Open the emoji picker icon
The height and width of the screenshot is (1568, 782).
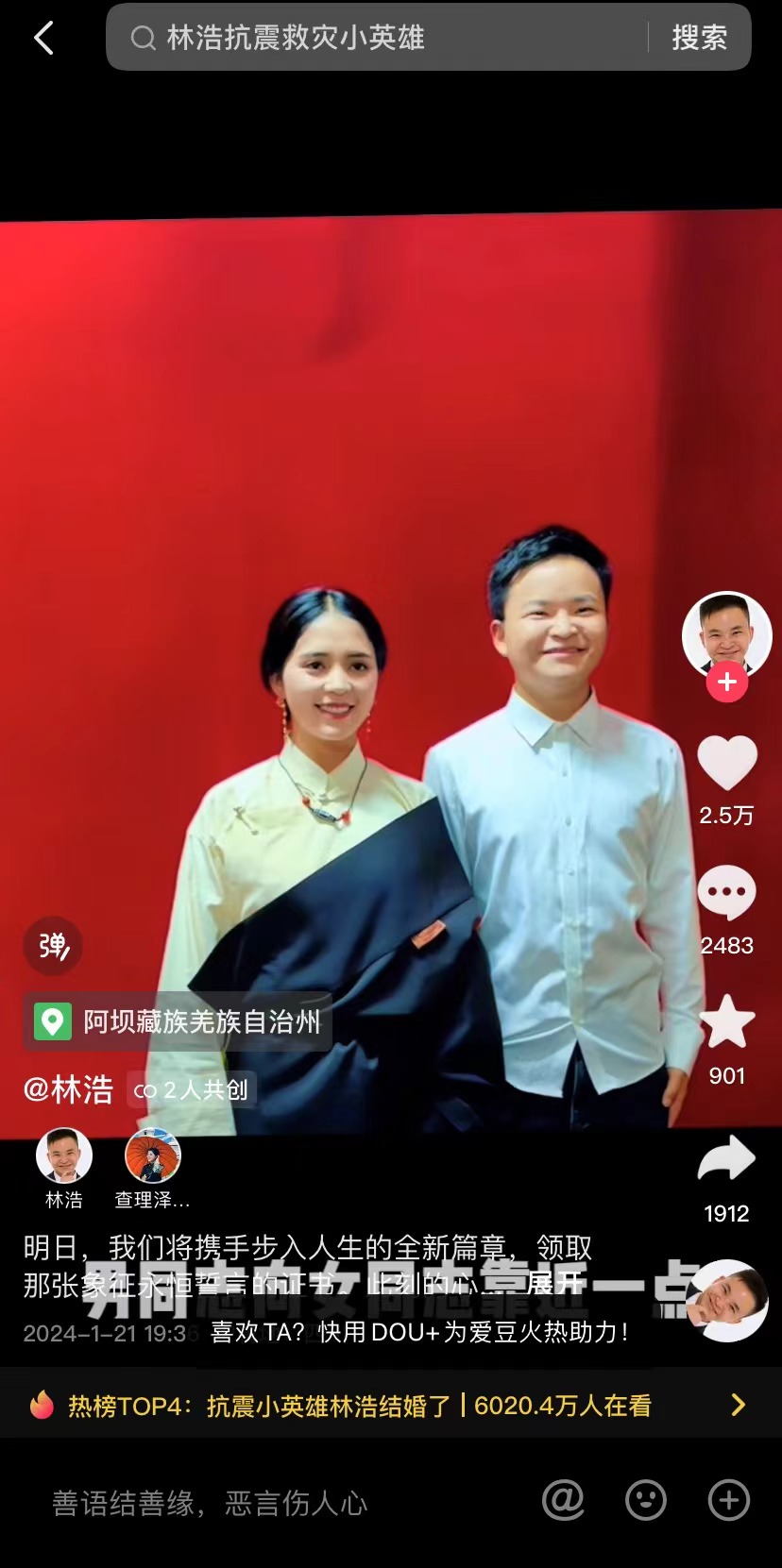pos(646,1500)
